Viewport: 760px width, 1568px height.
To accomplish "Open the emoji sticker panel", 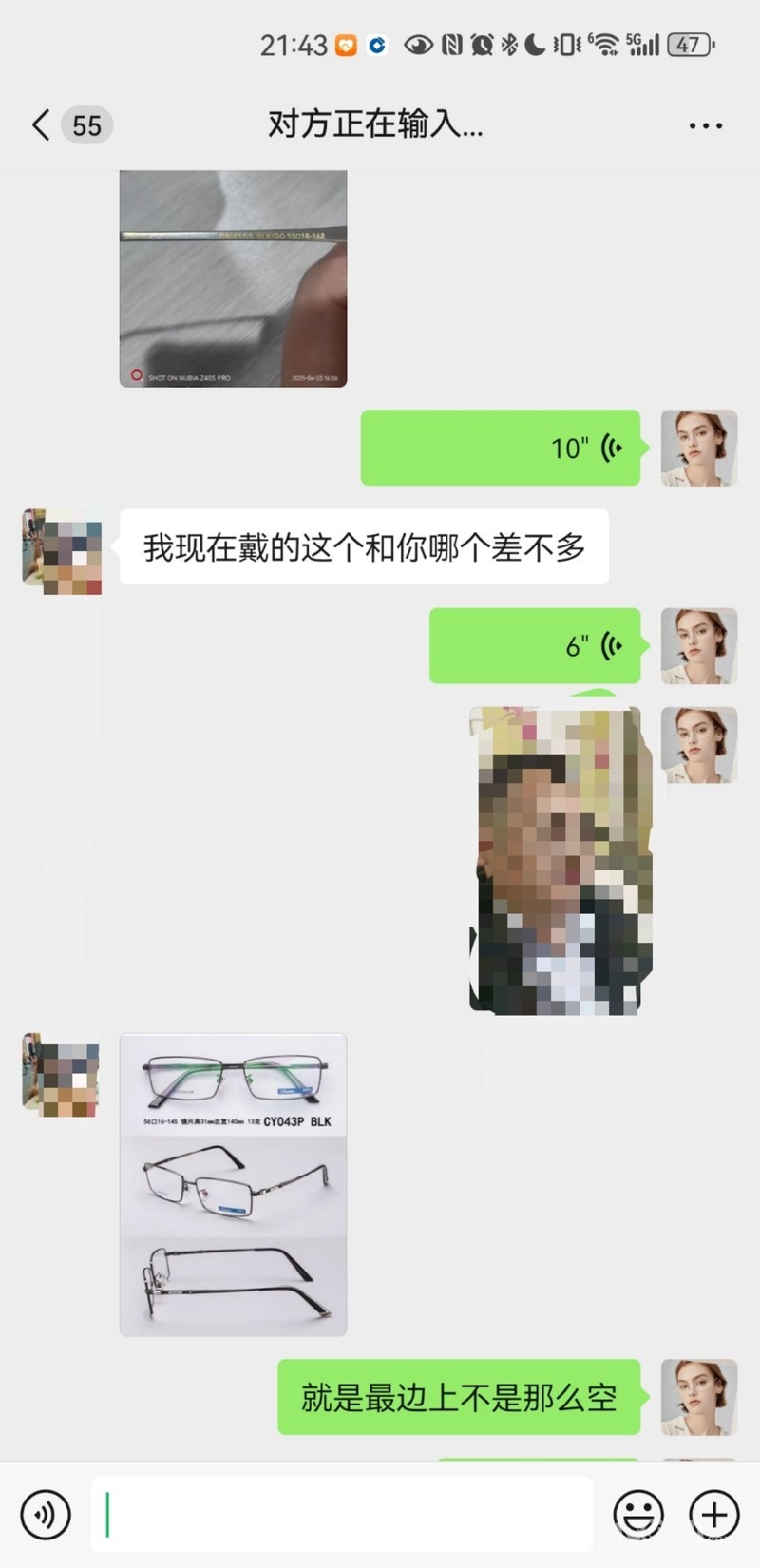I will 638,1513.
